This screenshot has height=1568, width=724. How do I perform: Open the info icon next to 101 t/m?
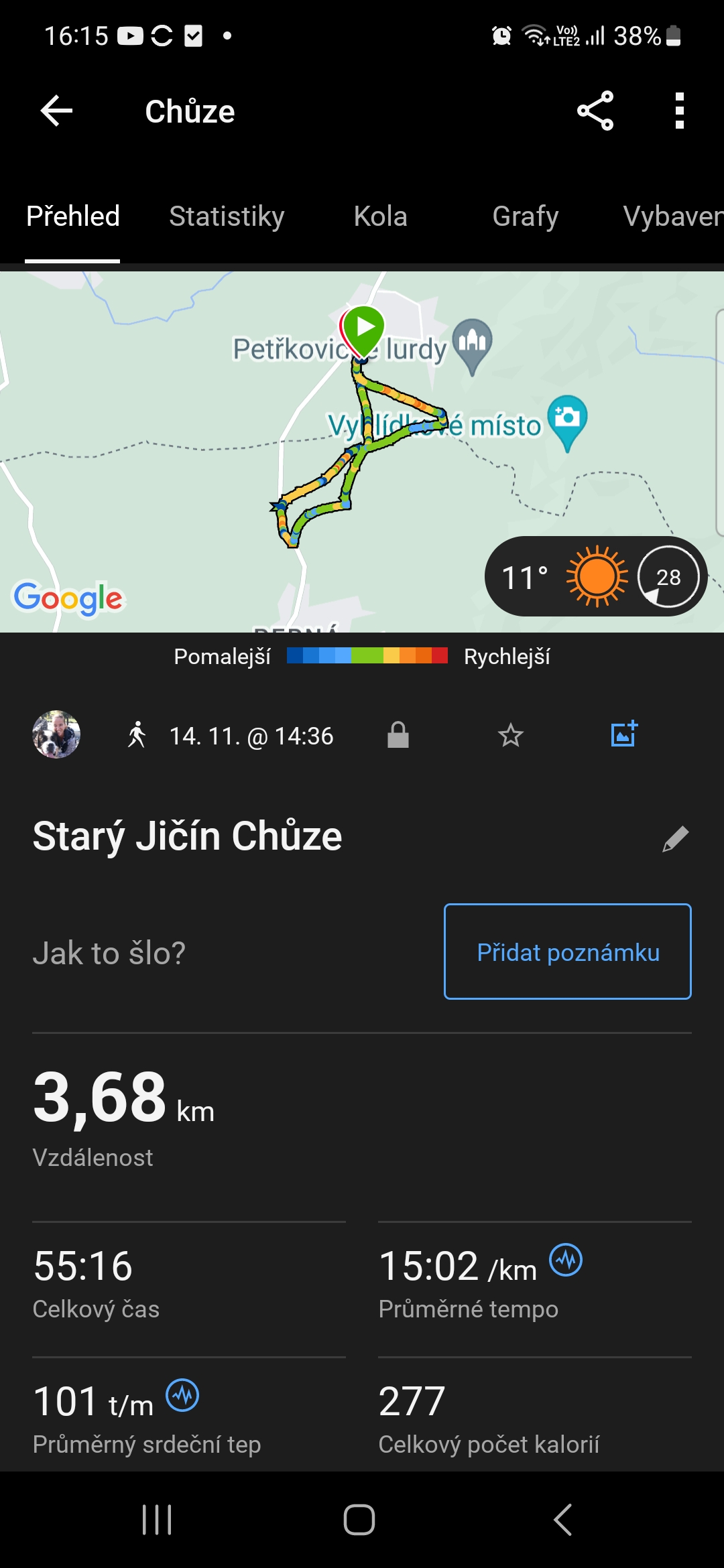(x=182, y=1395)
